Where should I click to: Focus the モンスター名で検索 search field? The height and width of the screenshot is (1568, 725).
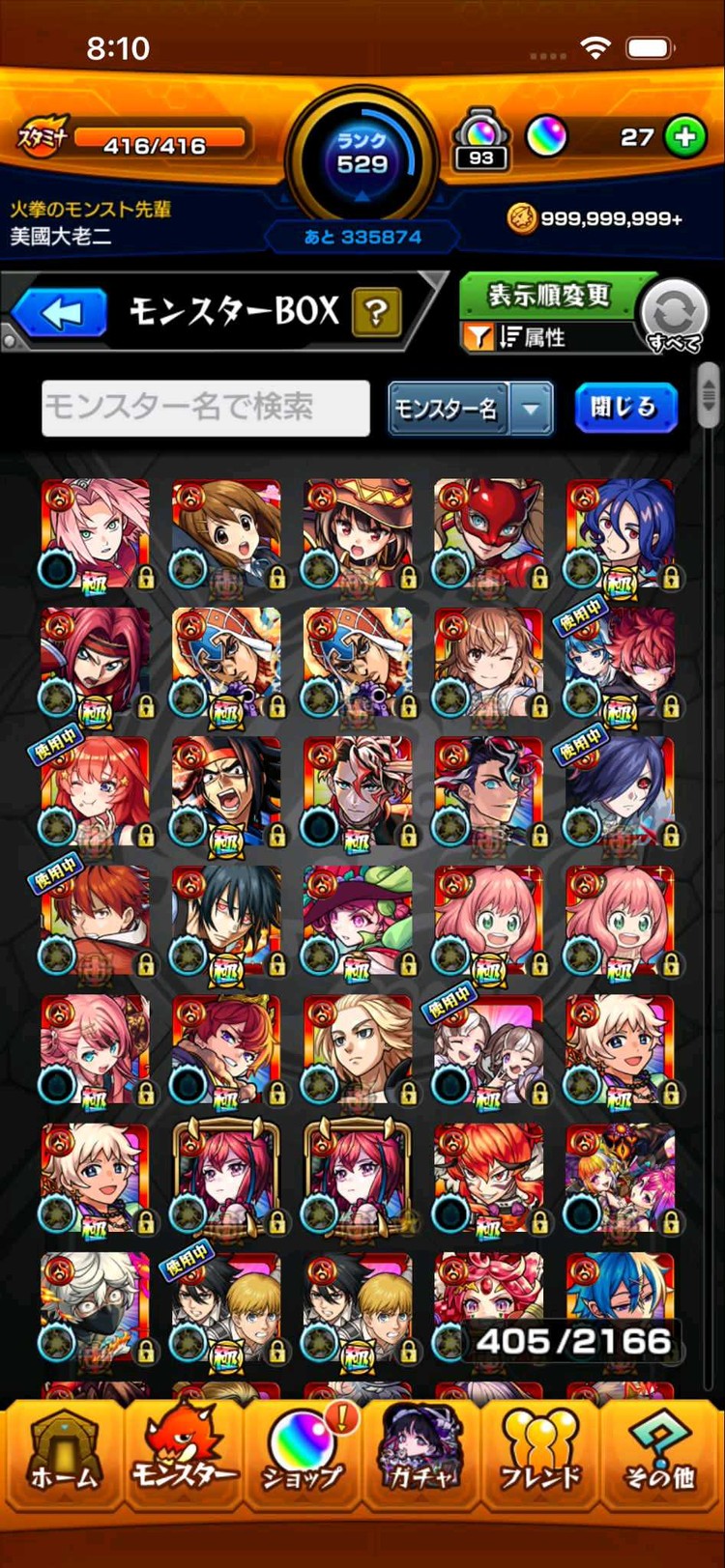[206, 408]
